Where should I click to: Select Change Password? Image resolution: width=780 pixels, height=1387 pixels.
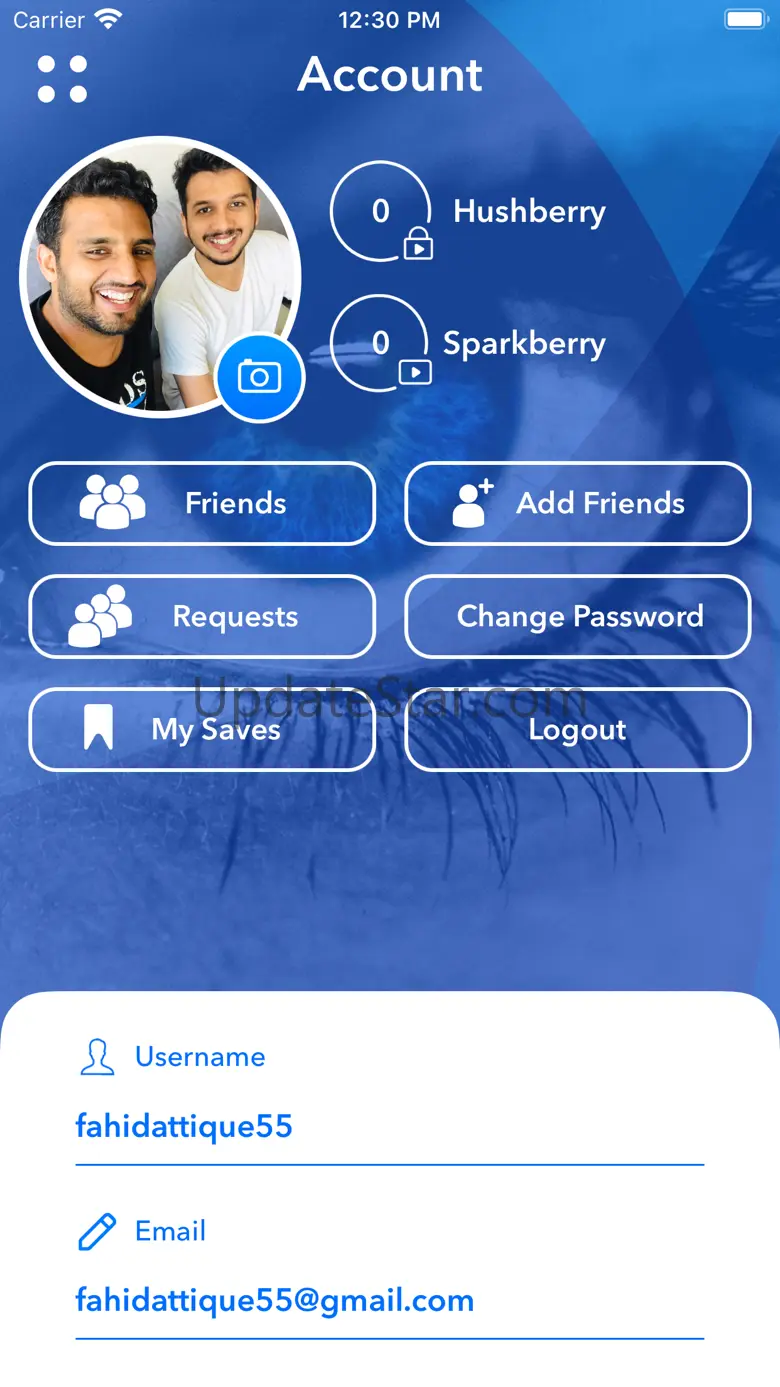click(577, 616)
